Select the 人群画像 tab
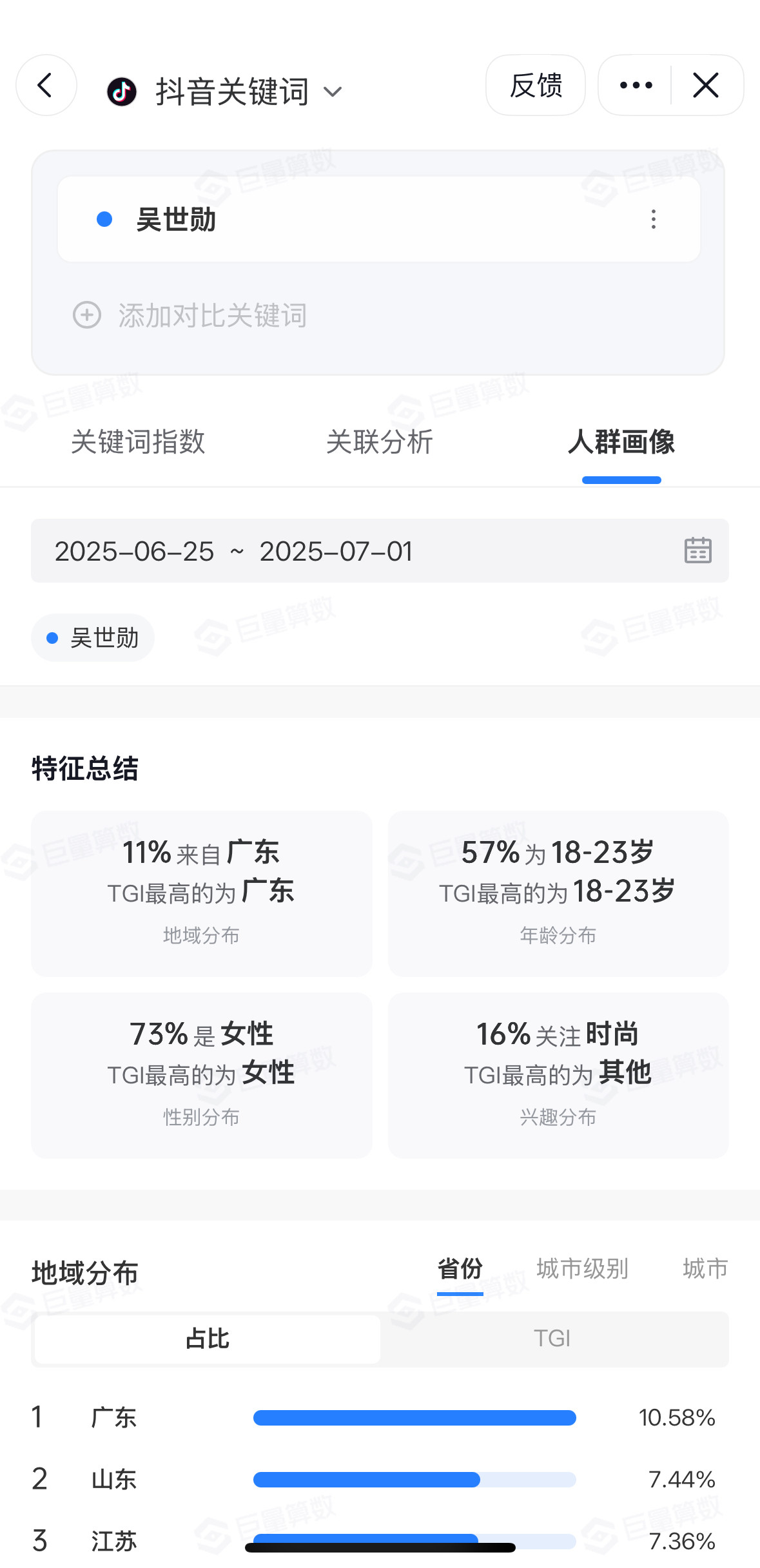The width and height of the screenshot is (760, 1568). tap(621, 442)
